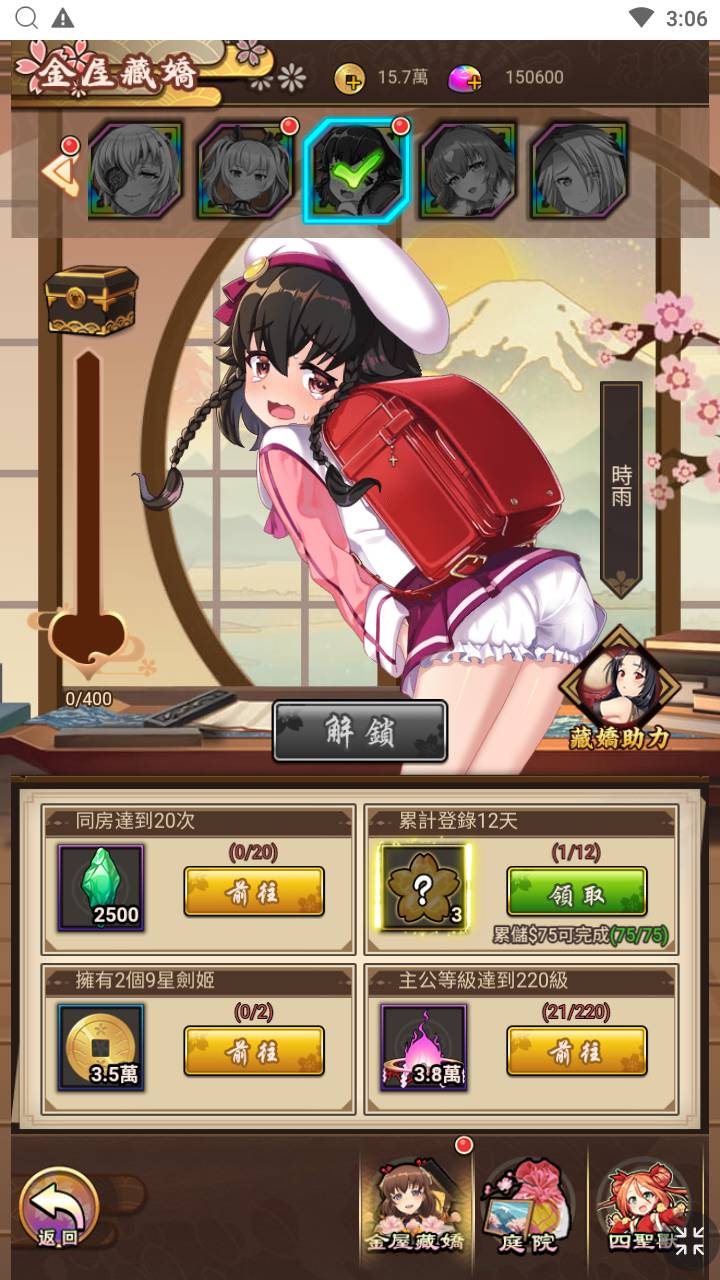Open 藏嬌助力 assistance icon
The width and height of the screenshot is (720, 1280).
point(619,690)
